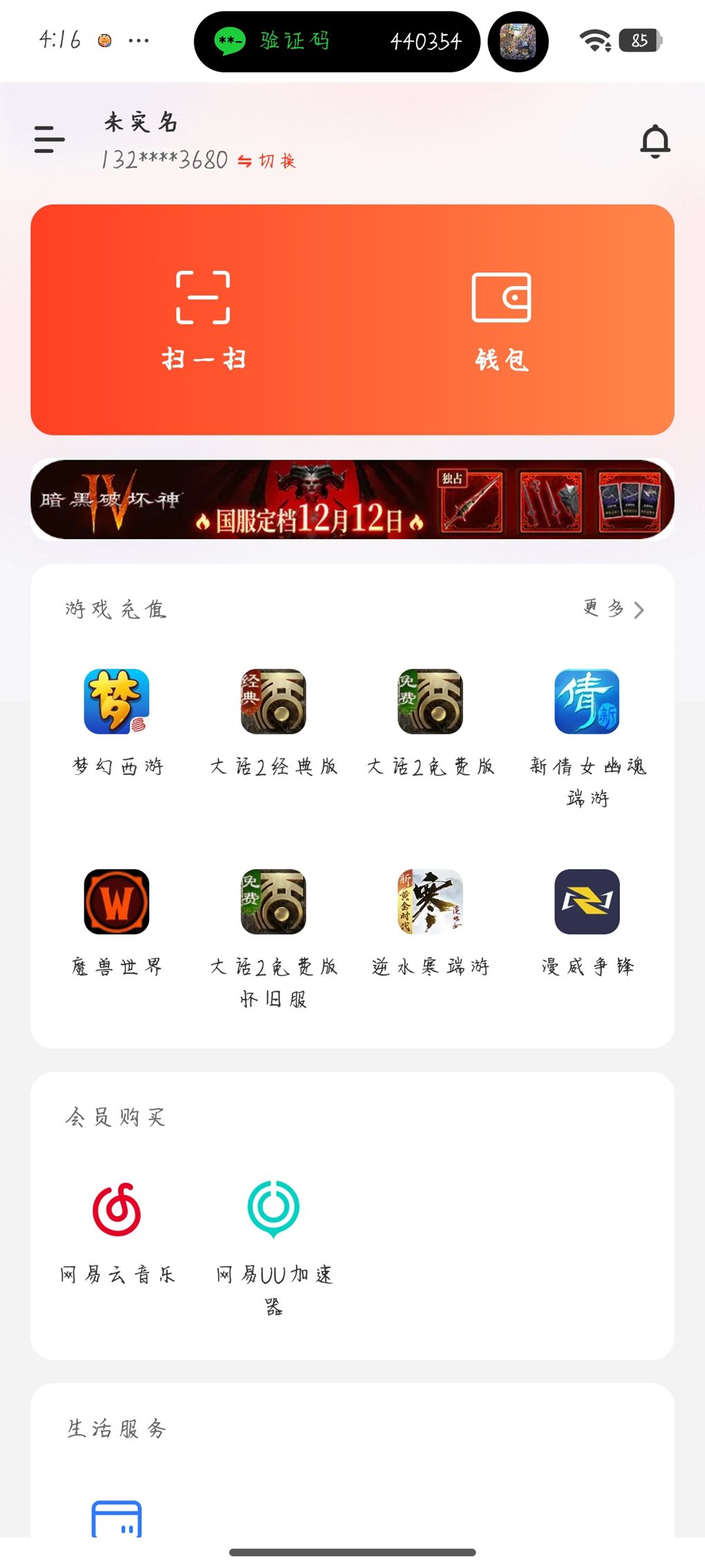Screen dimensions: 705x1568
Task: Open 钱包 wallet
Action: pos(501,319)
